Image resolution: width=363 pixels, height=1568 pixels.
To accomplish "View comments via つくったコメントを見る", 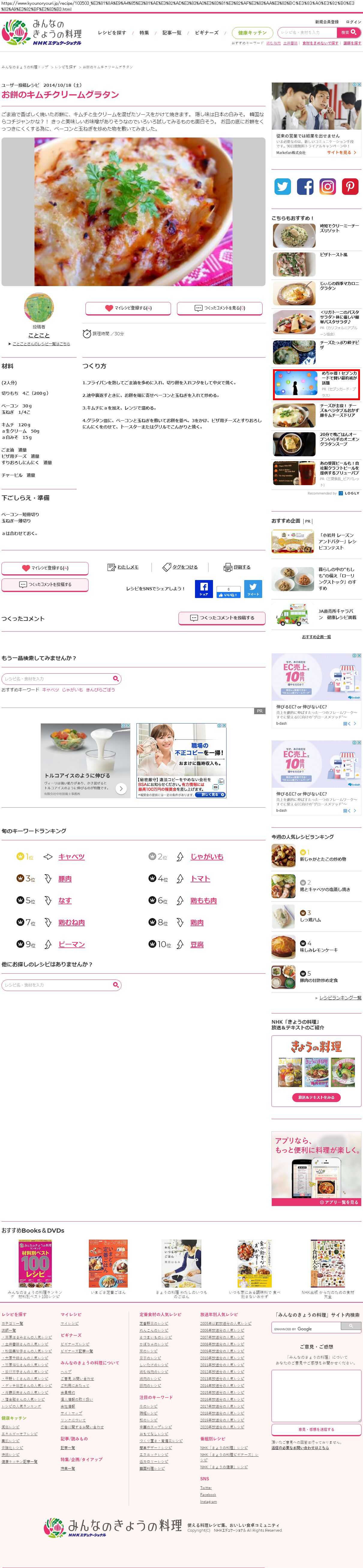I will [220, 308].
